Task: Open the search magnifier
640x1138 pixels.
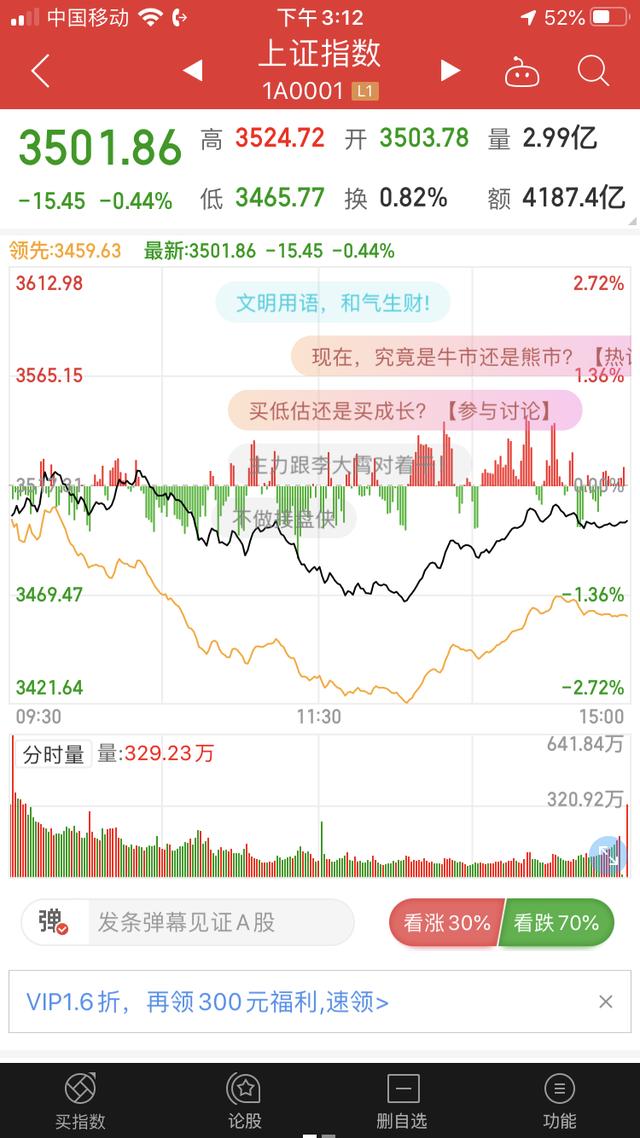Action: tap(593, 70)
